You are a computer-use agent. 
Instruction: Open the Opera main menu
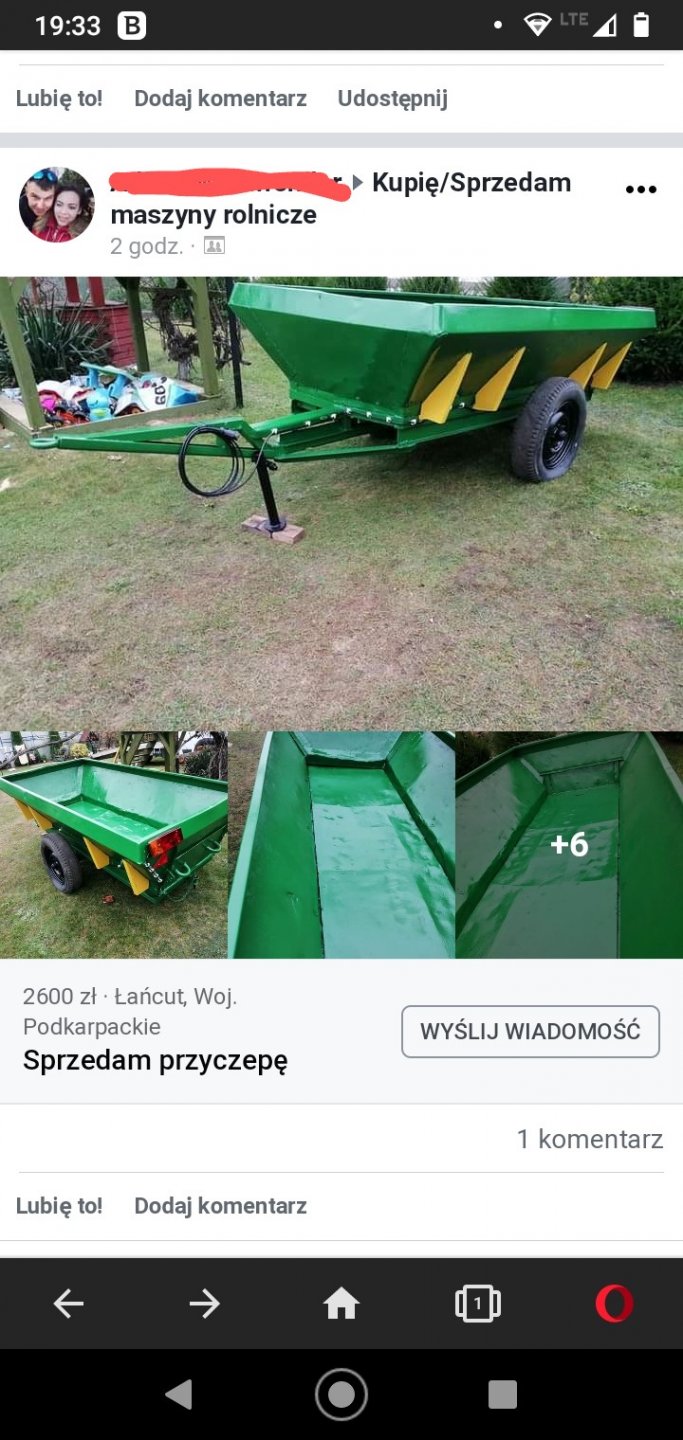tap(614, 1303)
